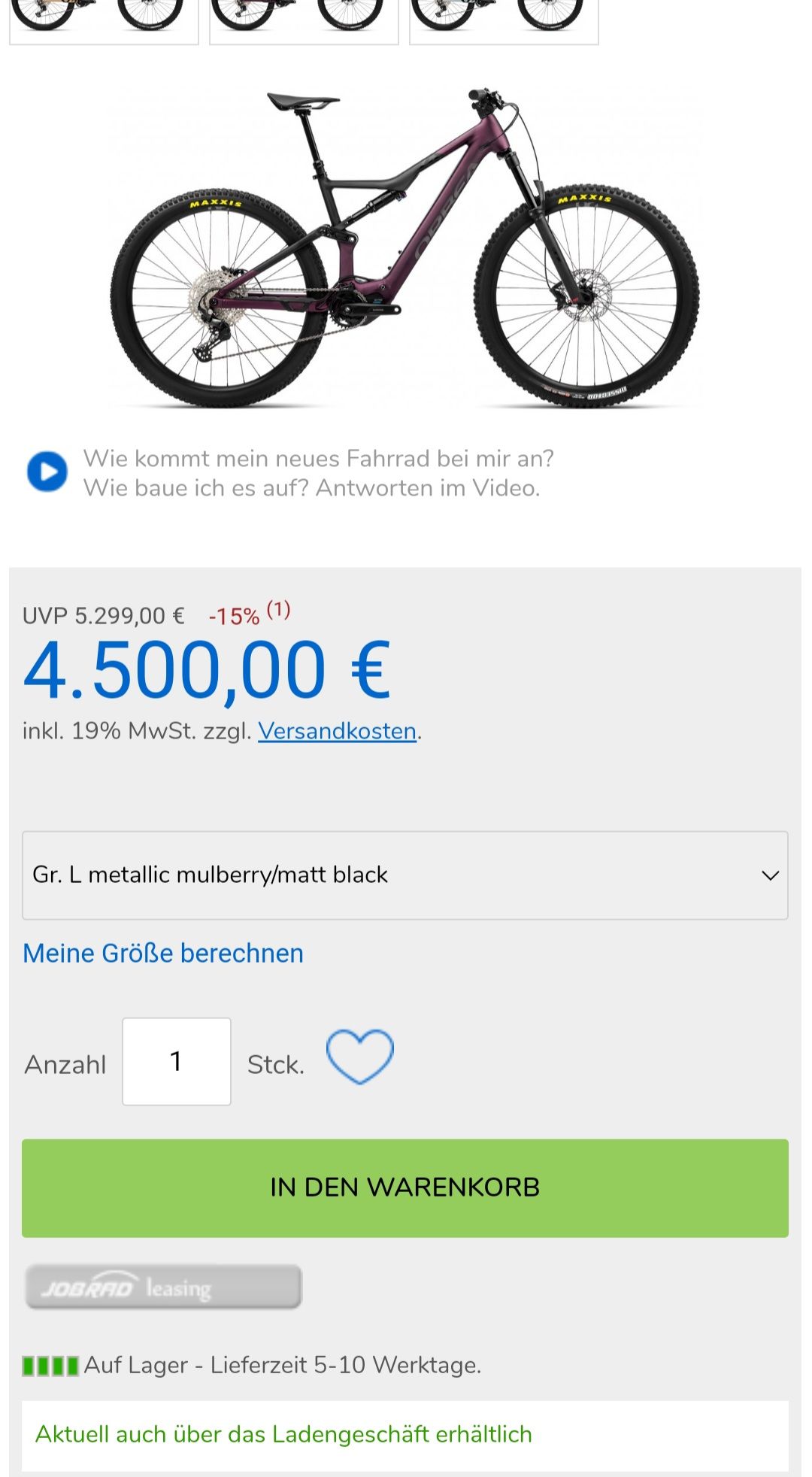Open Meine Größe berechnen
This screenshot has width=812, height=1477.
163,953
